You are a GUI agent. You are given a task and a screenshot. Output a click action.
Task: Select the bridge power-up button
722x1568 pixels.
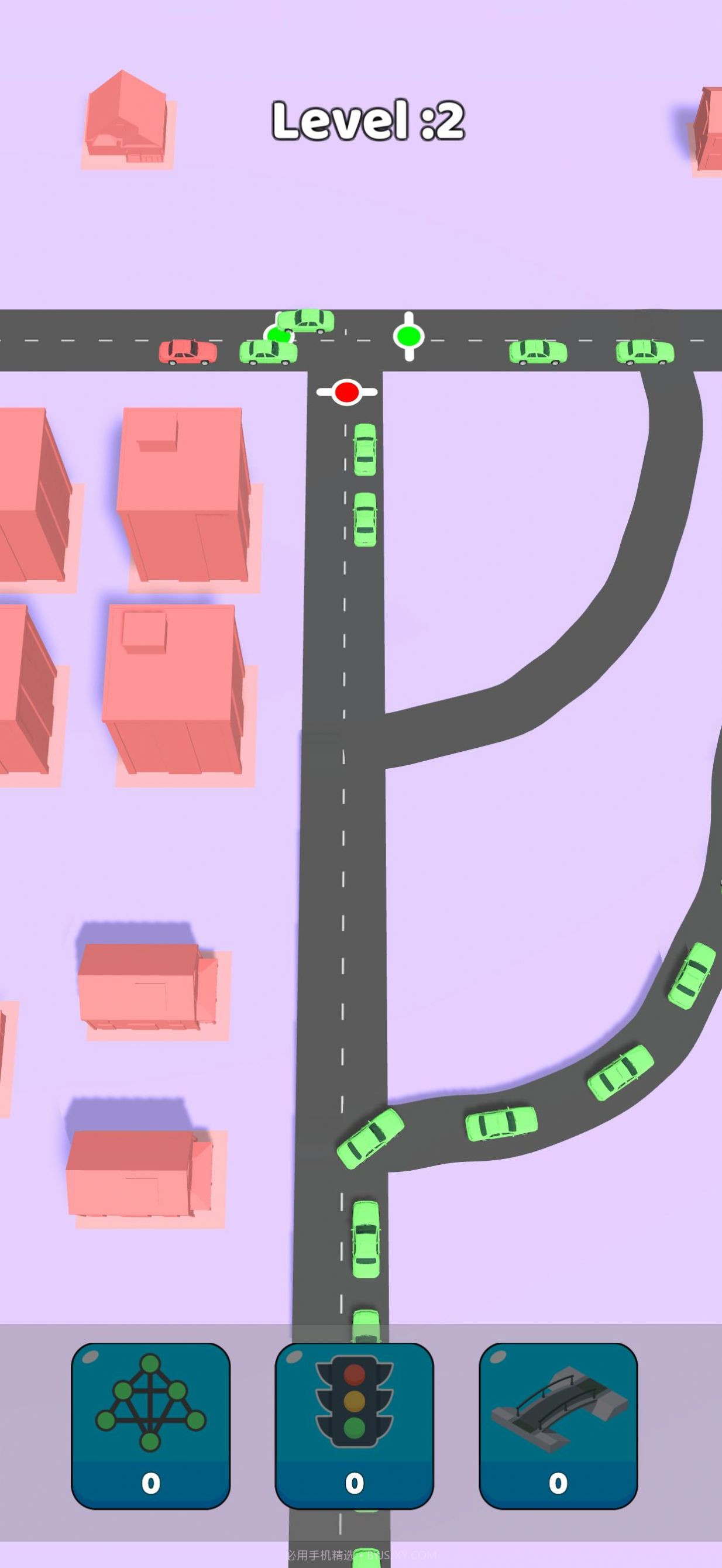558,1425
